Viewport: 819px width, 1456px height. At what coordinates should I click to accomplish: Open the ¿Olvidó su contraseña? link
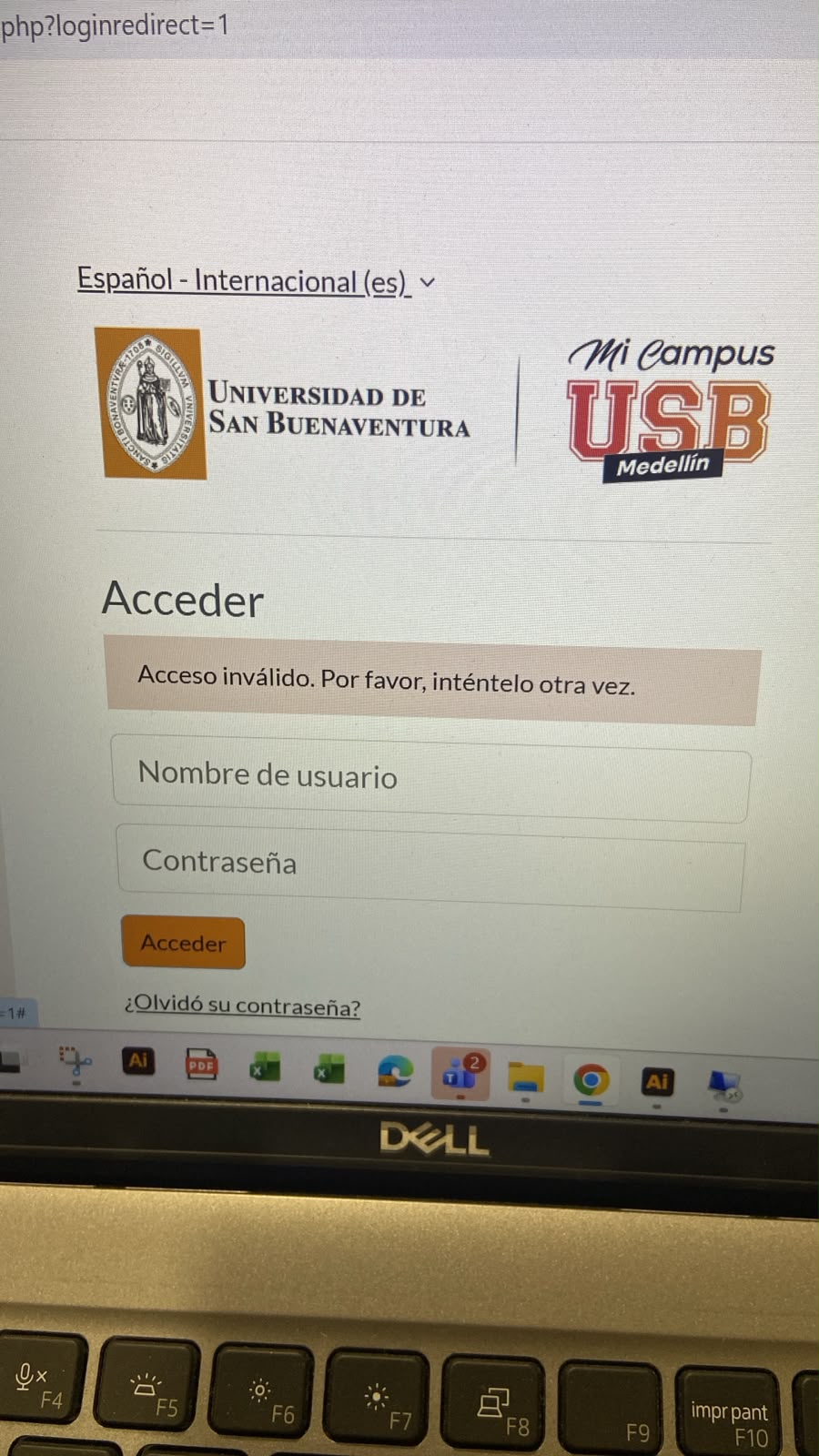click(x=242, y=1006)
